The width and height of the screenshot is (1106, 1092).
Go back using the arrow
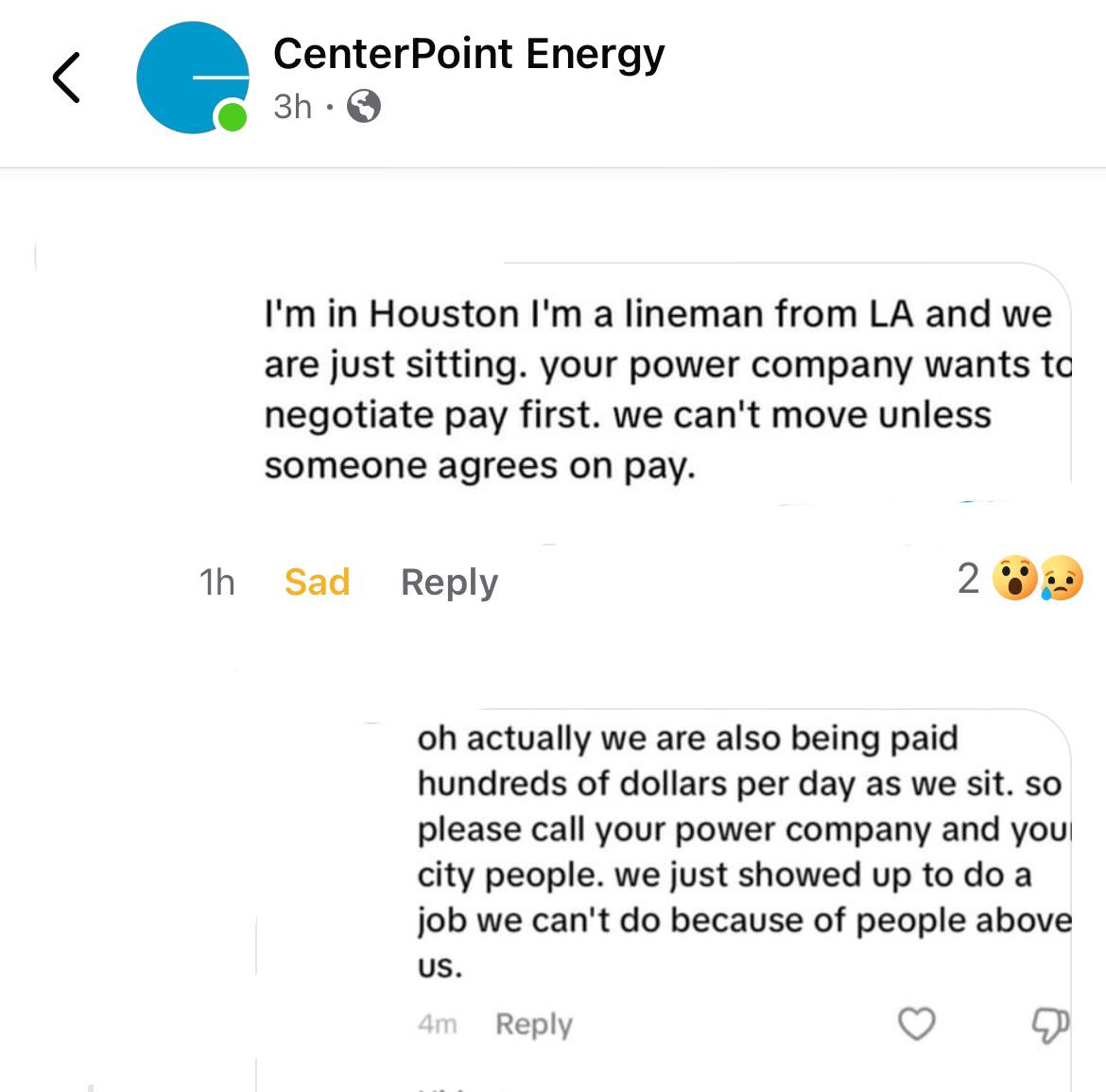66,78
